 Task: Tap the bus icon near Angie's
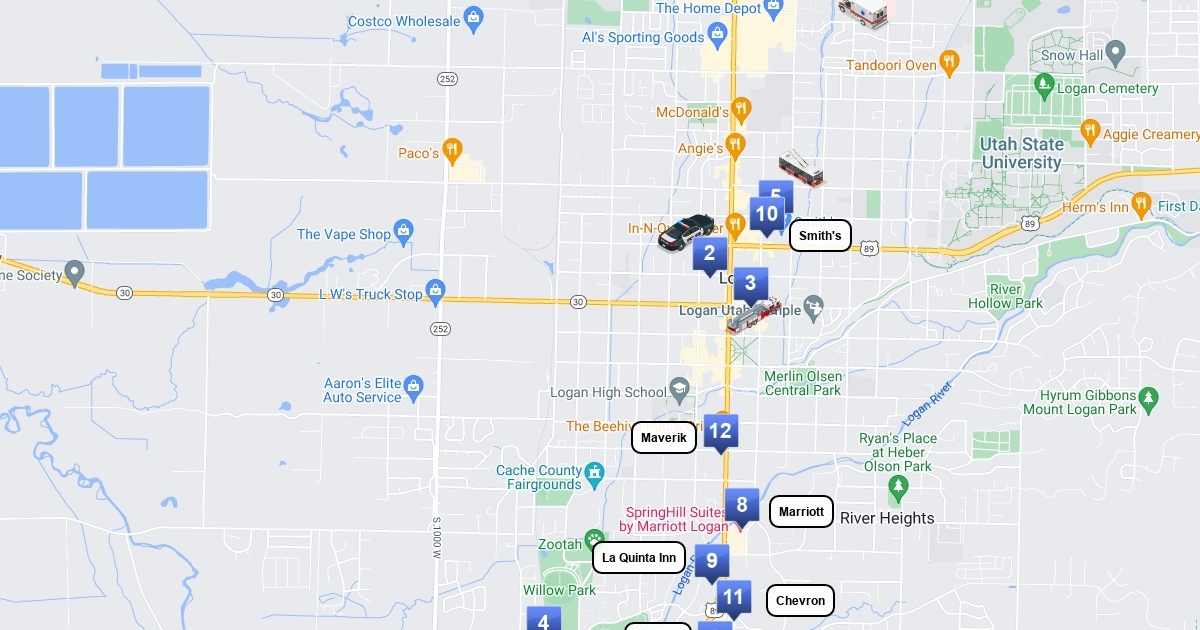(801, 169)
